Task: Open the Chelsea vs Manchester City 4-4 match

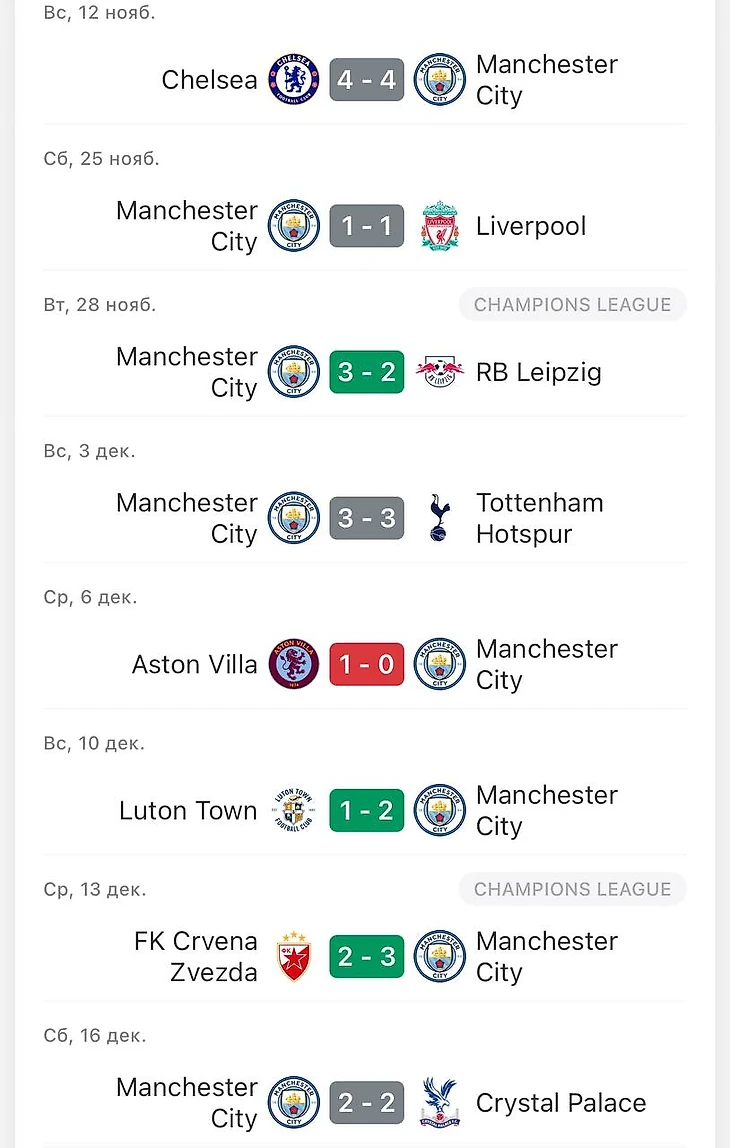Action: click(366, 80)
